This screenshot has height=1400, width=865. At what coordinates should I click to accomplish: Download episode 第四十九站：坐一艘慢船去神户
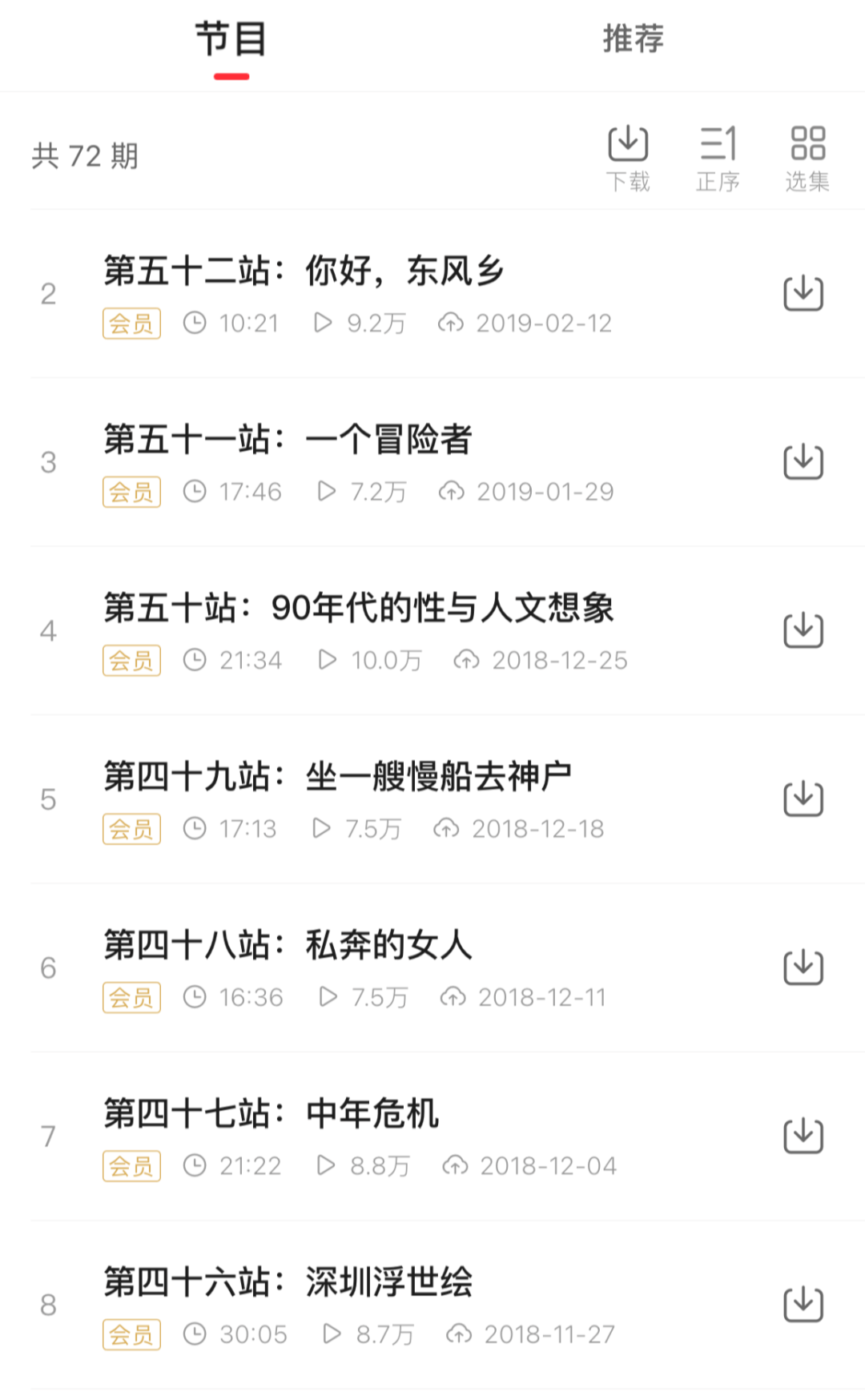(803, 799)
